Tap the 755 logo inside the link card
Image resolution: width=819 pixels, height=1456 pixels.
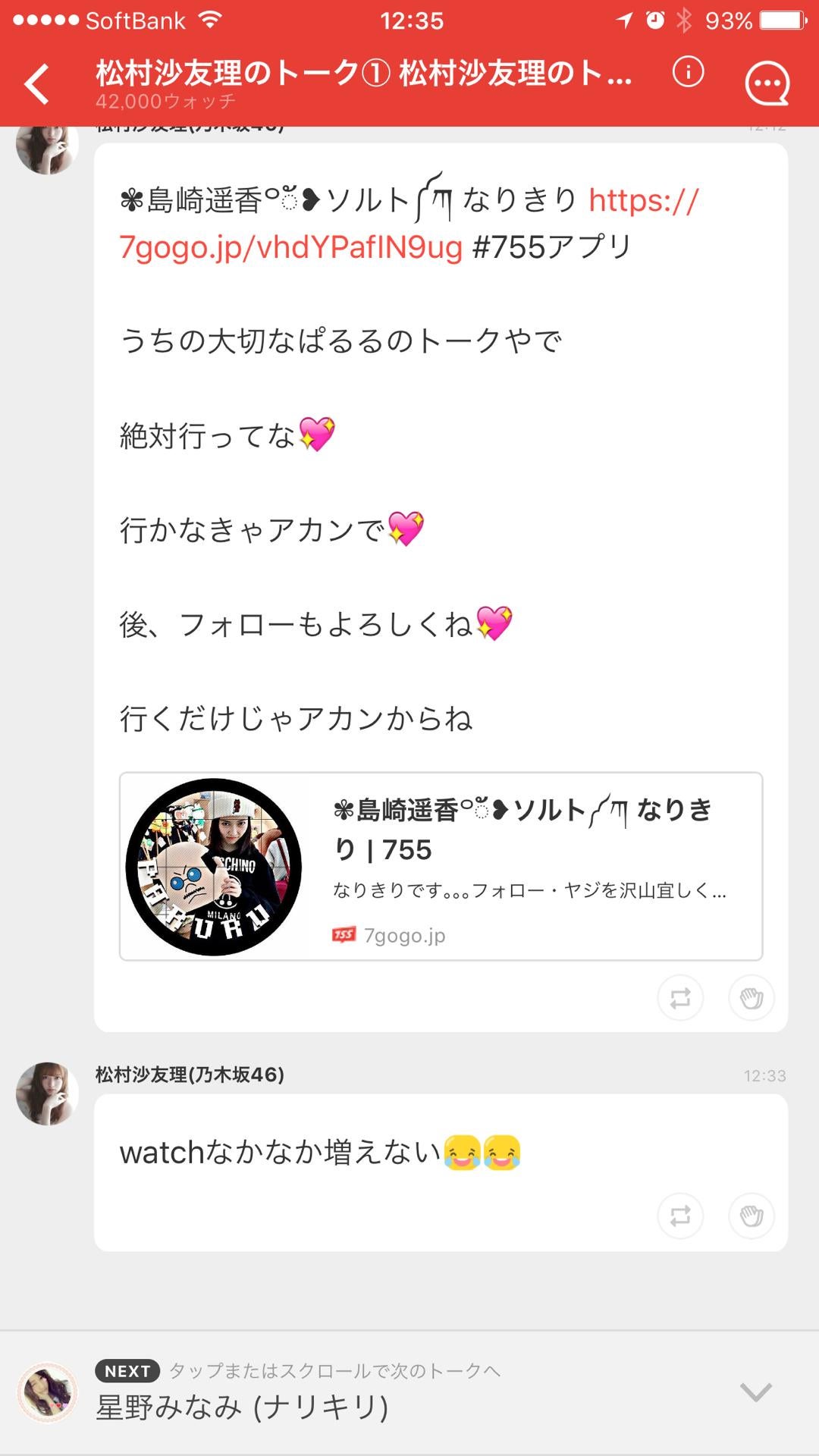[x=348, y=935]
